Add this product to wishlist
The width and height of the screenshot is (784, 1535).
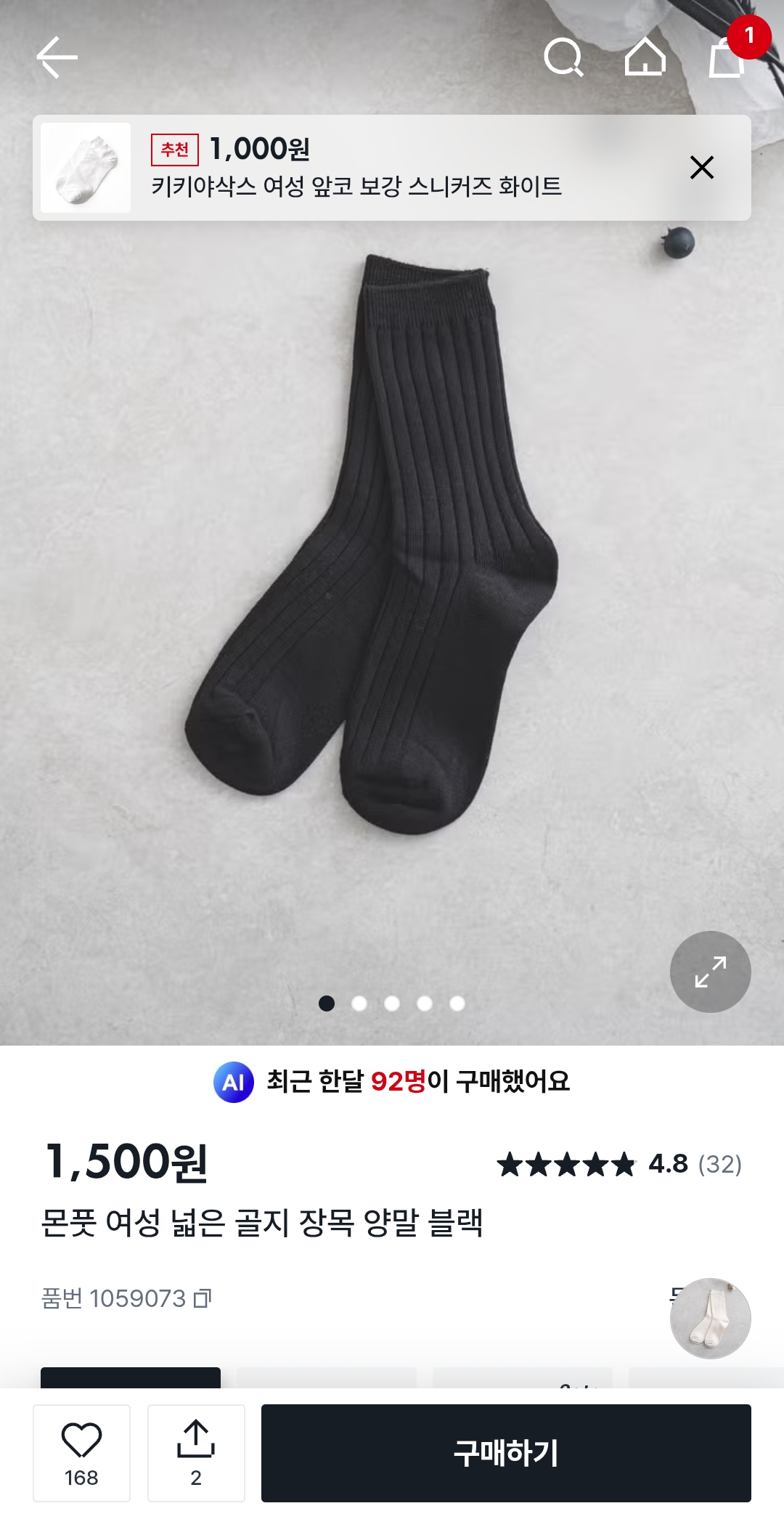[81, 1452]
